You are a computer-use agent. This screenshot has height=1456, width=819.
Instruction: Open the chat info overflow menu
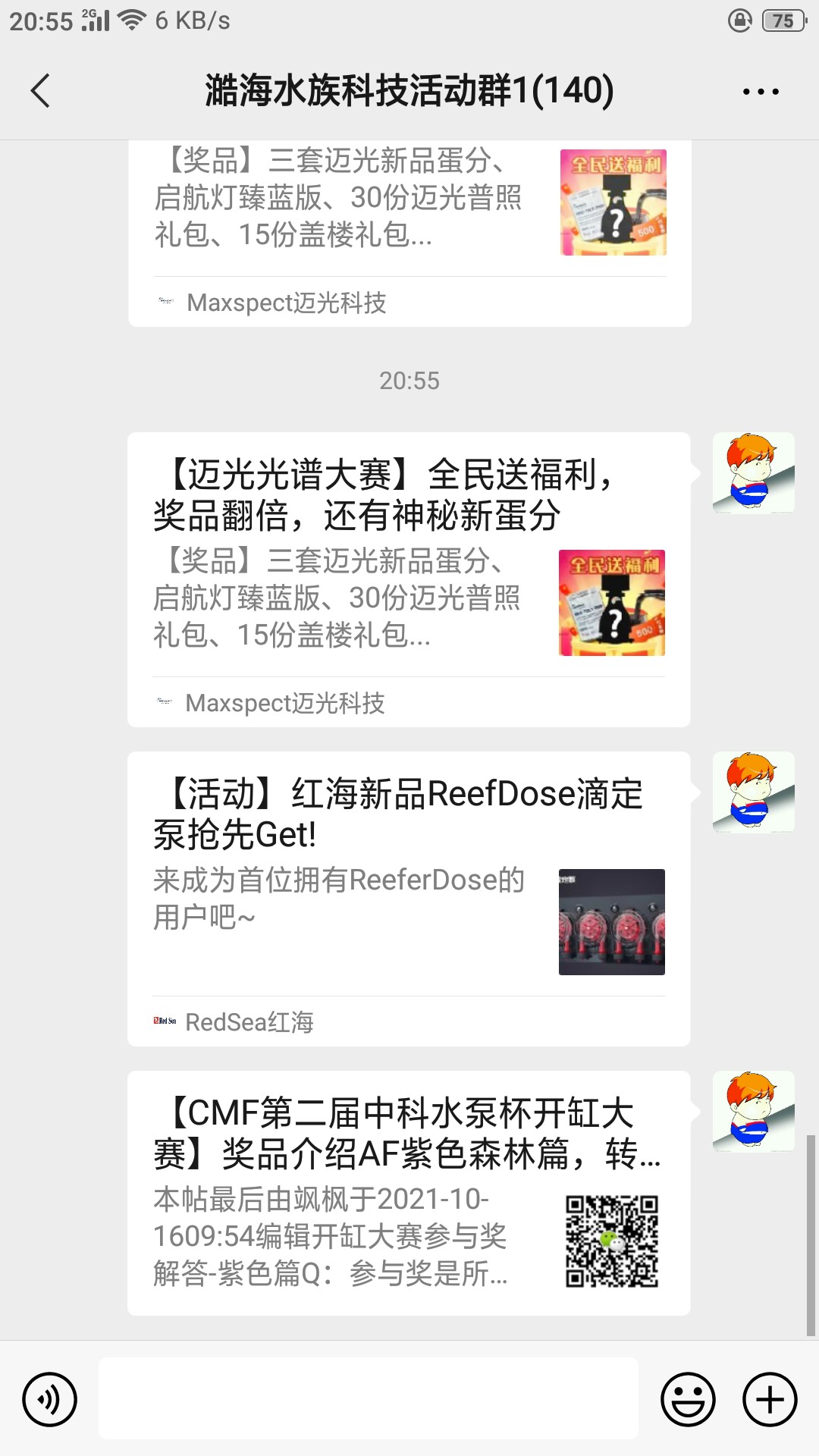coord(760,92)
